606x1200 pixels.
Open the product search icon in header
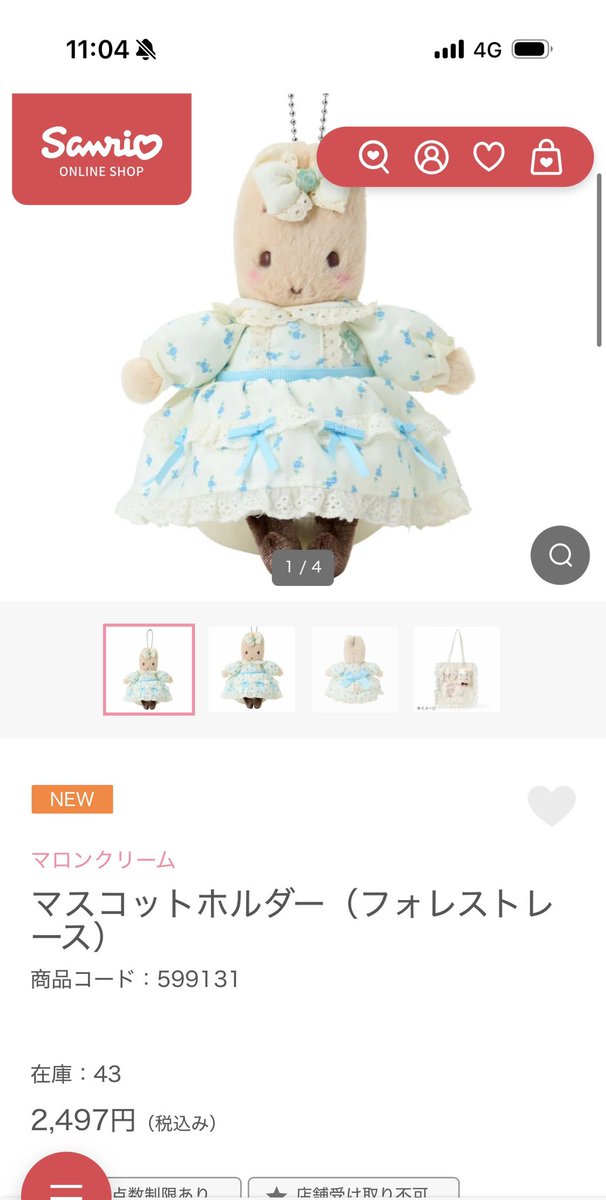(x=374, y=157)
